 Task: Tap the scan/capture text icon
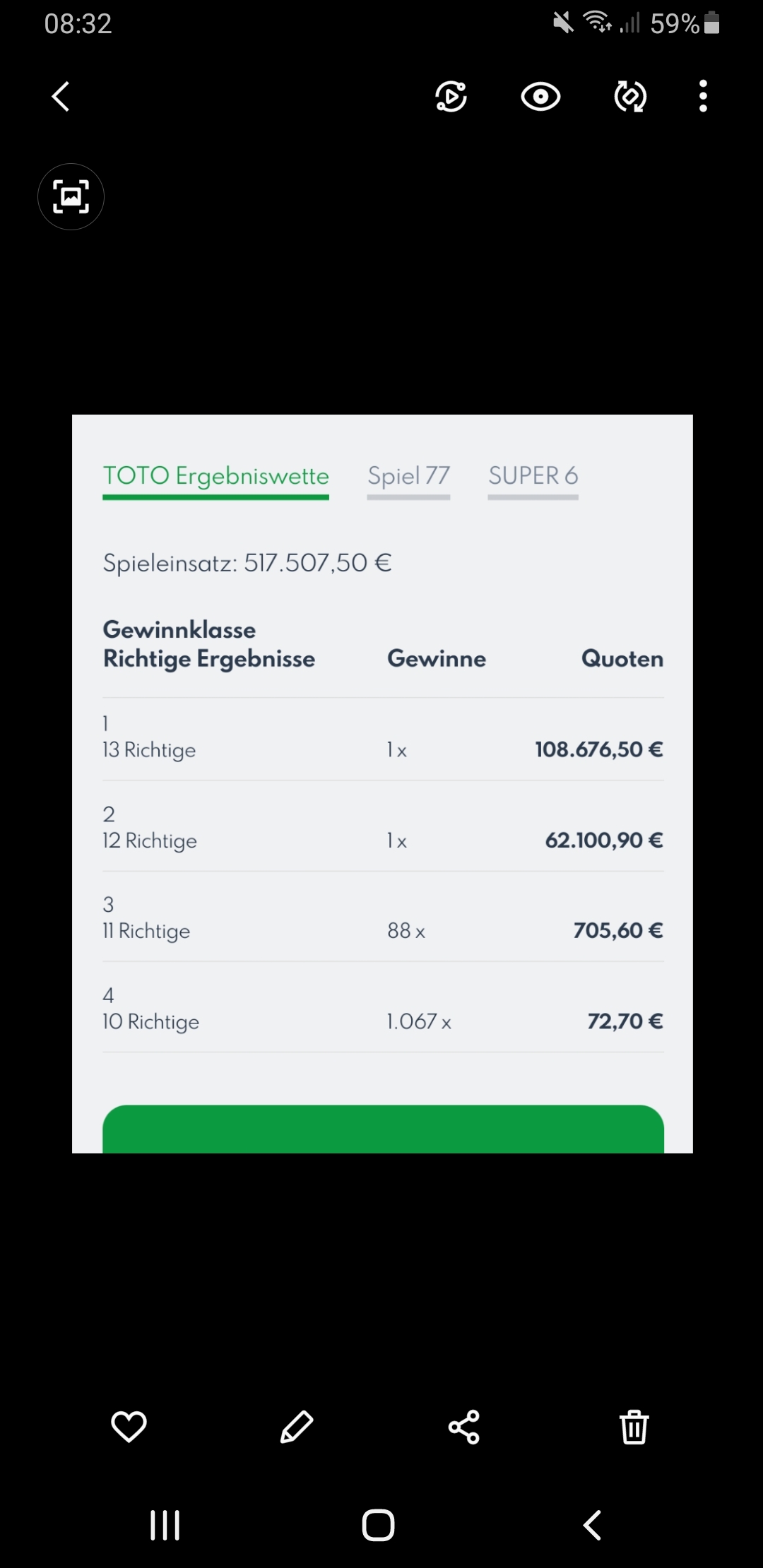[x=71, y=196]
